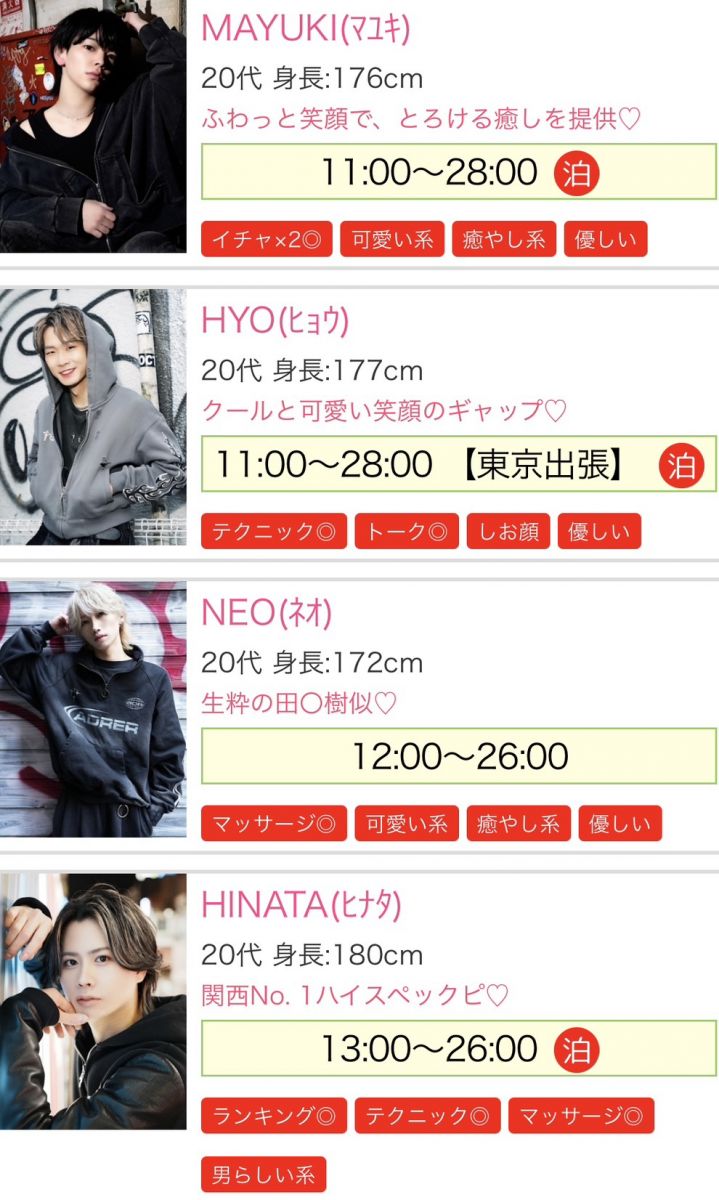Select the しお顔 tag under HYO
Screen dimensions: 719x1200
(508, 532)
